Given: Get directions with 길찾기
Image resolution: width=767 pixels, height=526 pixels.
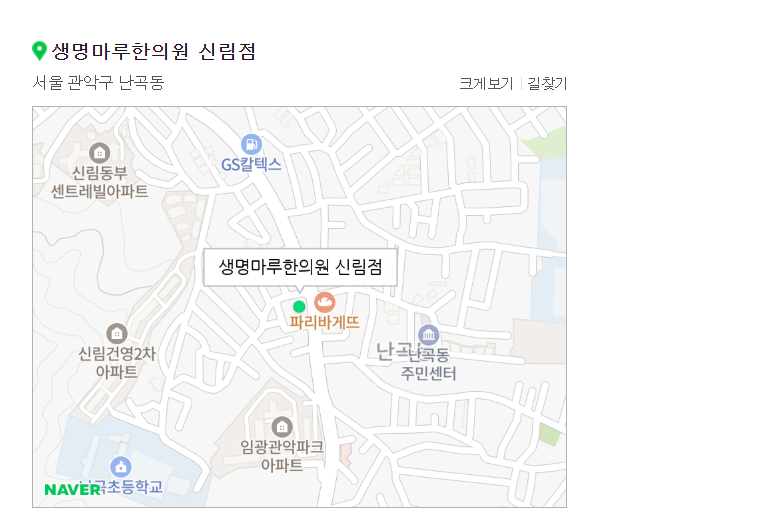Looking at the screenshot, I should 547,83.
